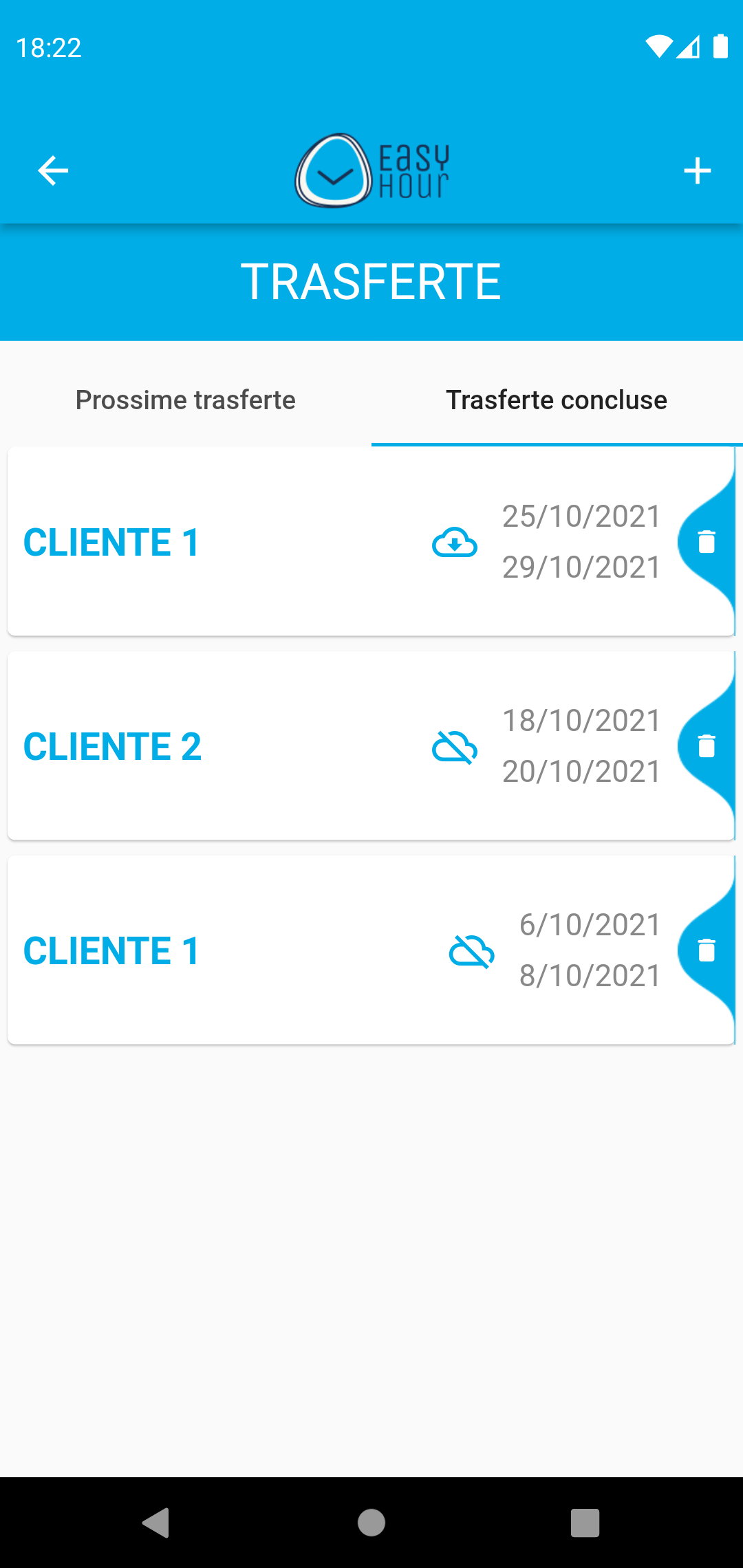Delete the CLIENTE 2 trasferta

(707, 746)
